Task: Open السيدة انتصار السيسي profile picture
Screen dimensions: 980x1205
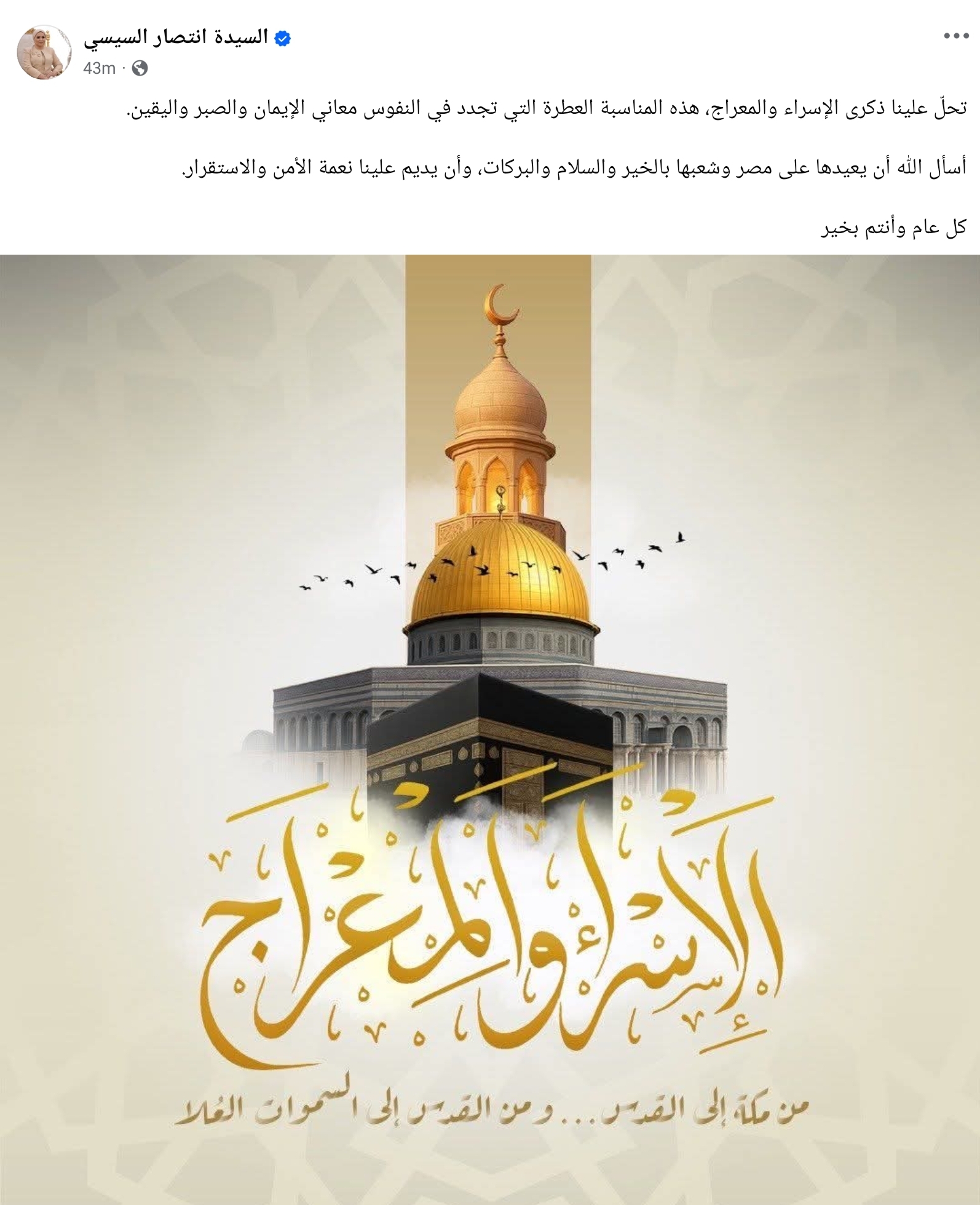Action: tap(44, 52)
